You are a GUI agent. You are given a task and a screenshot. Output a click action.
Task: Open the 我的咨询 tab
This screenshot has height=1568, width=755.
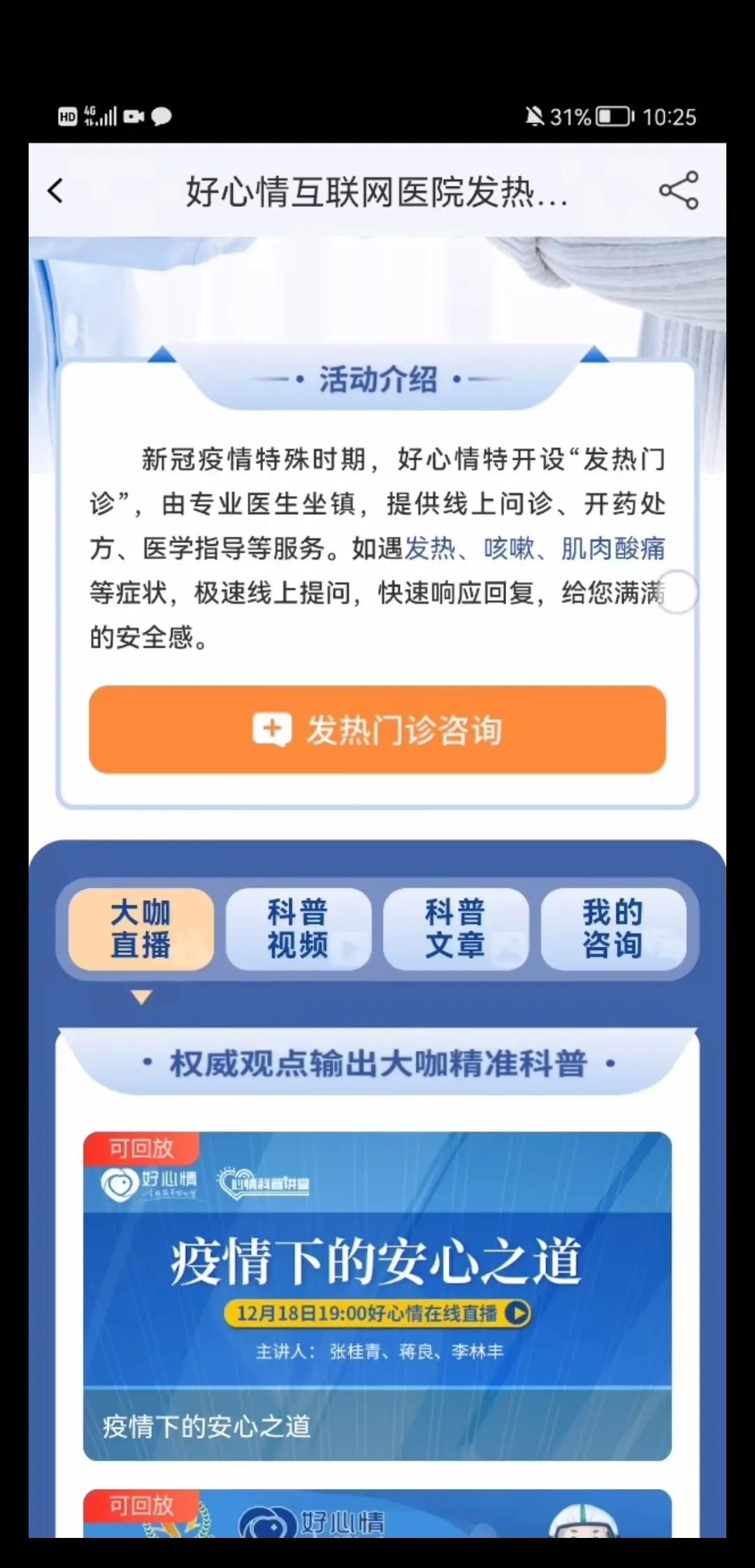pos(613,929)
